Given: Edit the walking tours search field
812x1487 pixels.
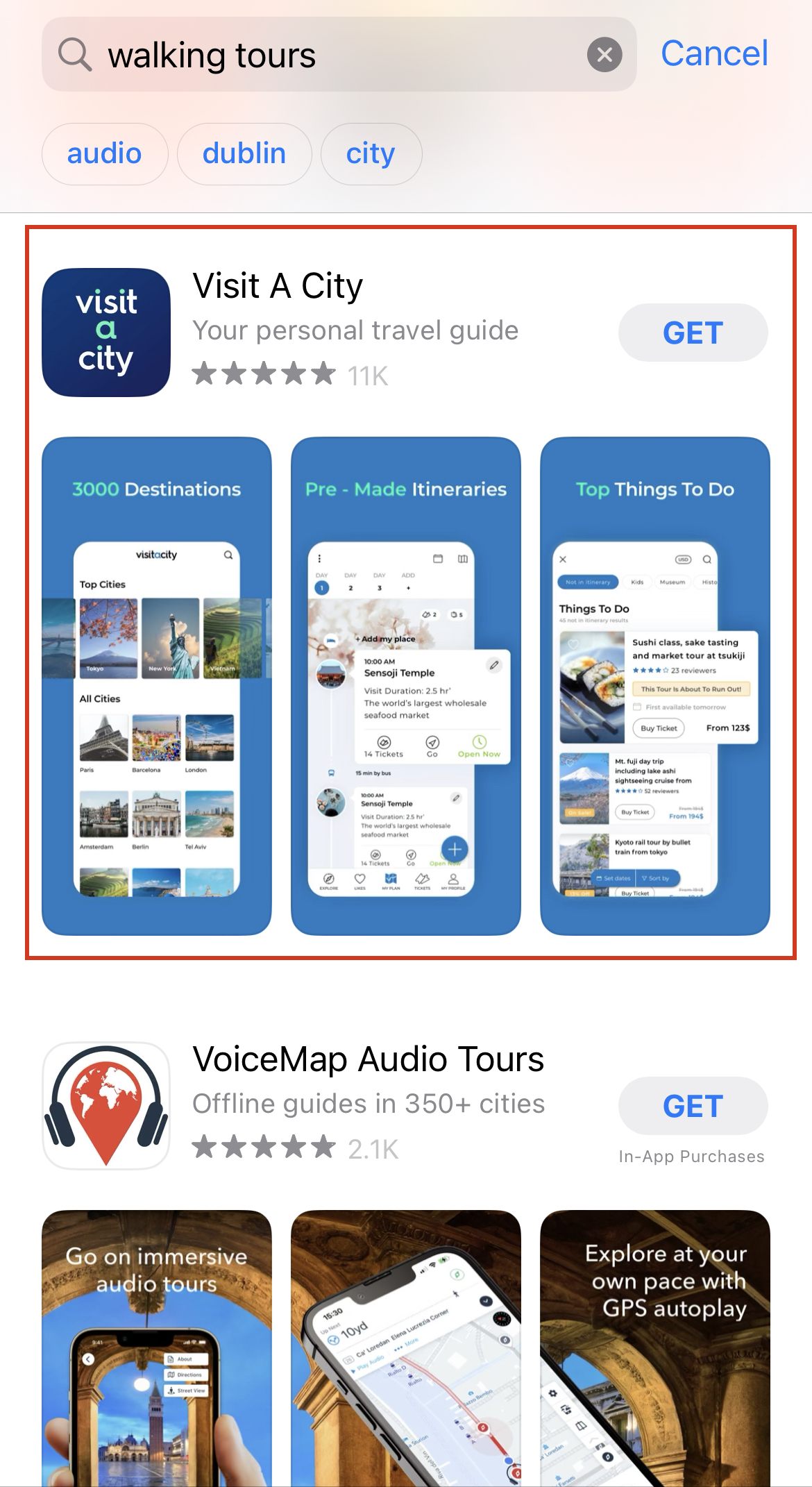Looking at the screenshot, I should [x=339, y=54].
